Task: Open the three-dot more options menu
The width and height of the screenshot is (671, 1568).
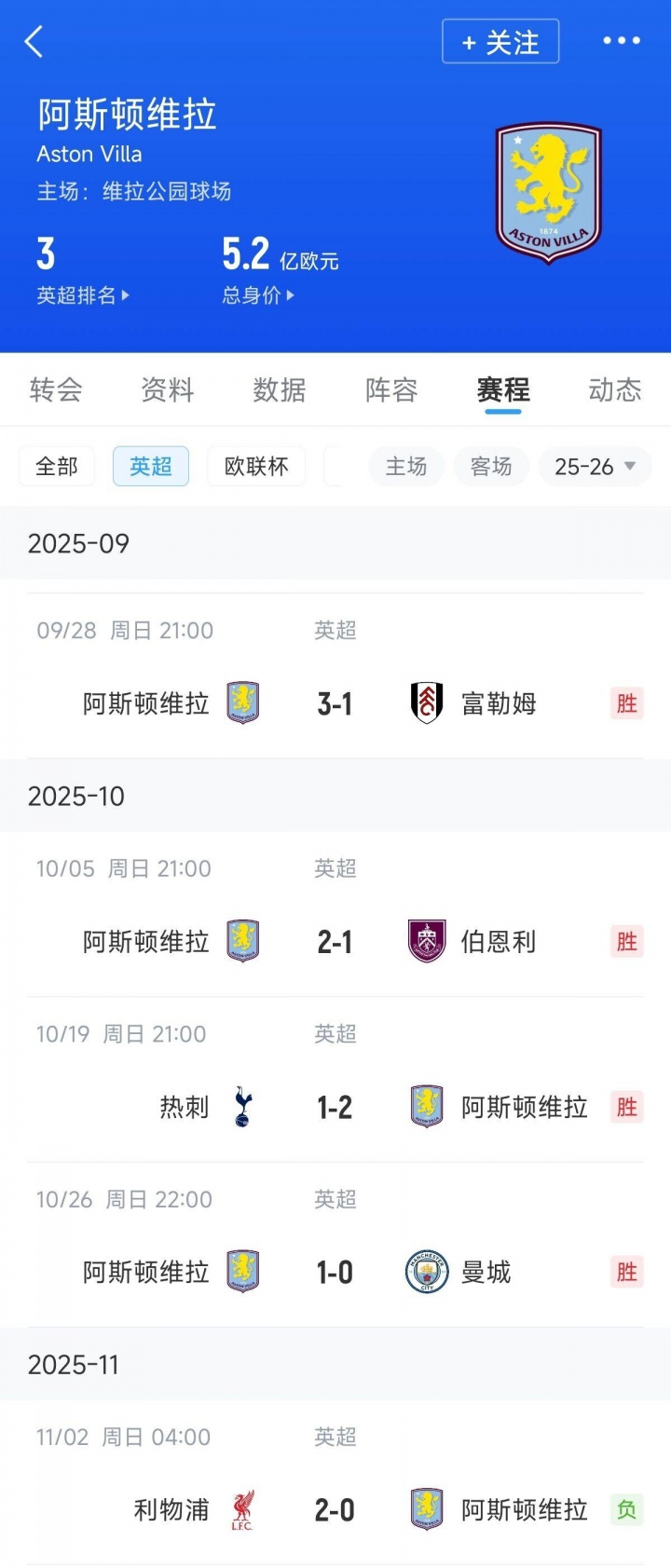Action: coord(622,39)
